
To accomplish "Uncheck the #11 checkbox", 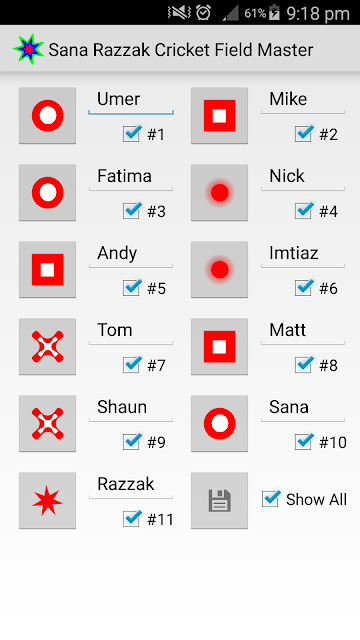I will click(x=148, y=519).
